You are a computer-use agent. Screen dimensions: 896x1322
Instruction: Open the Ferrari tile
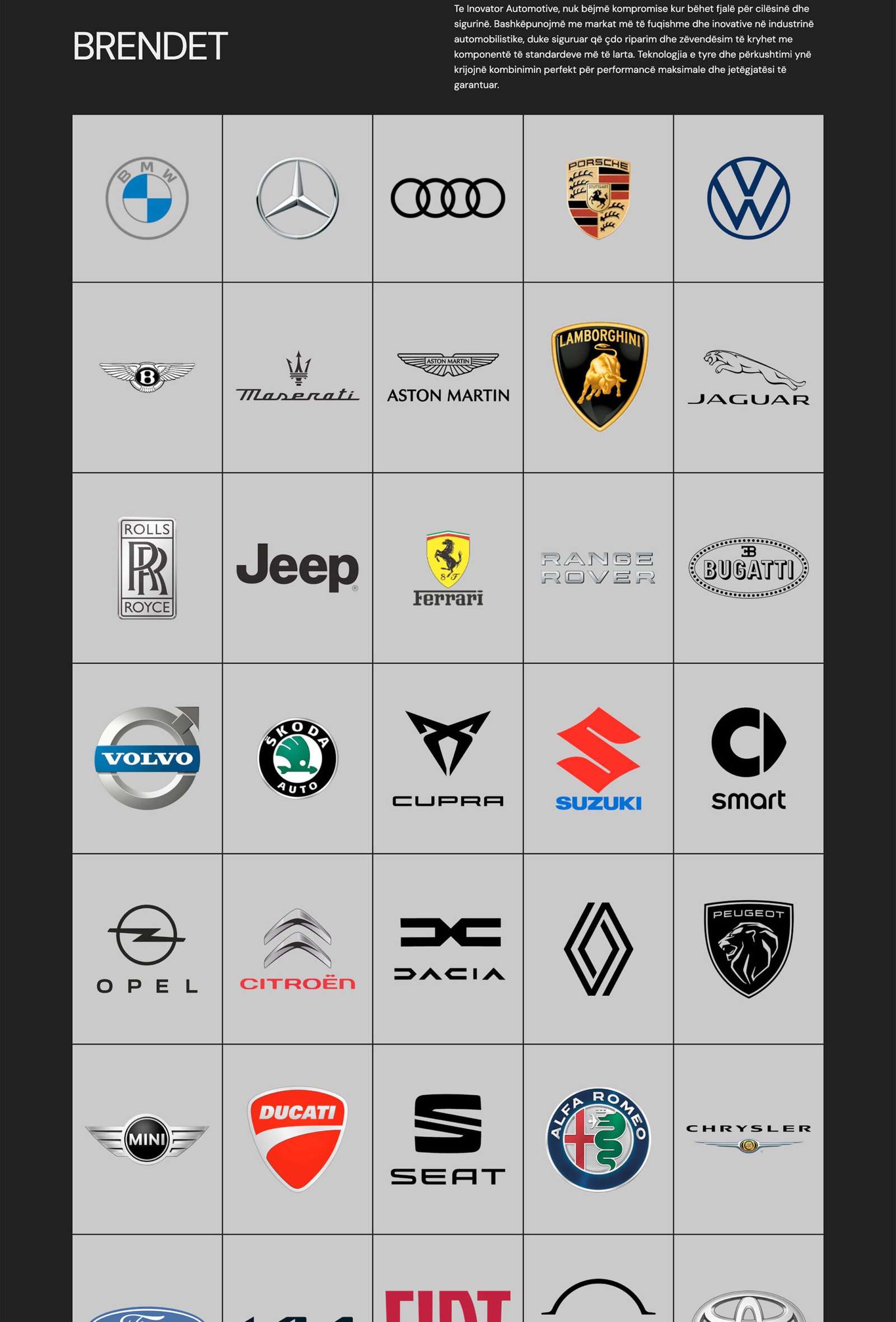click(447, 567)
